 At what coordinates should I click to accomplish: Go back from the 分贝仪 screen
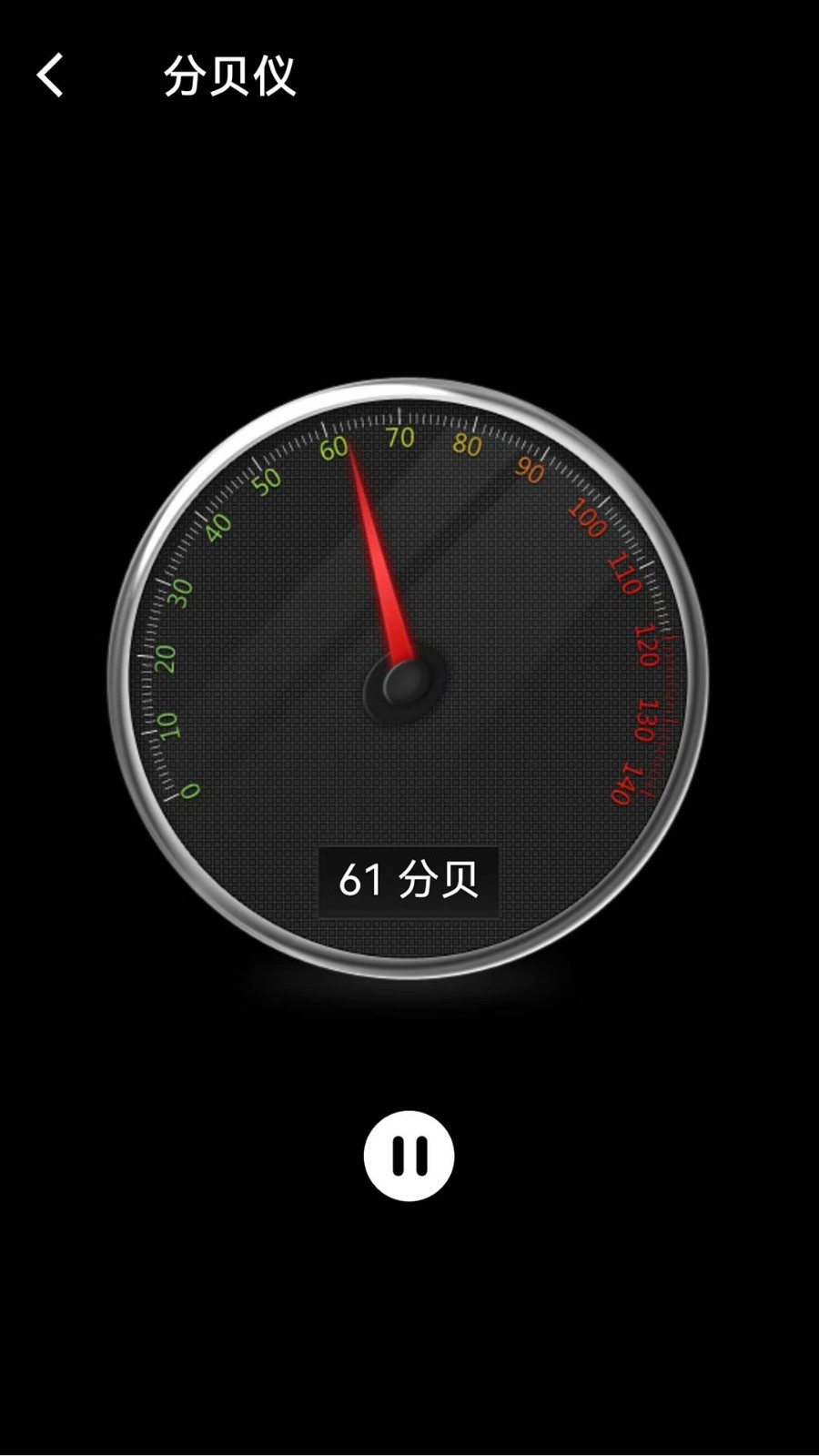pyautogui.click(x=50, y=75)
